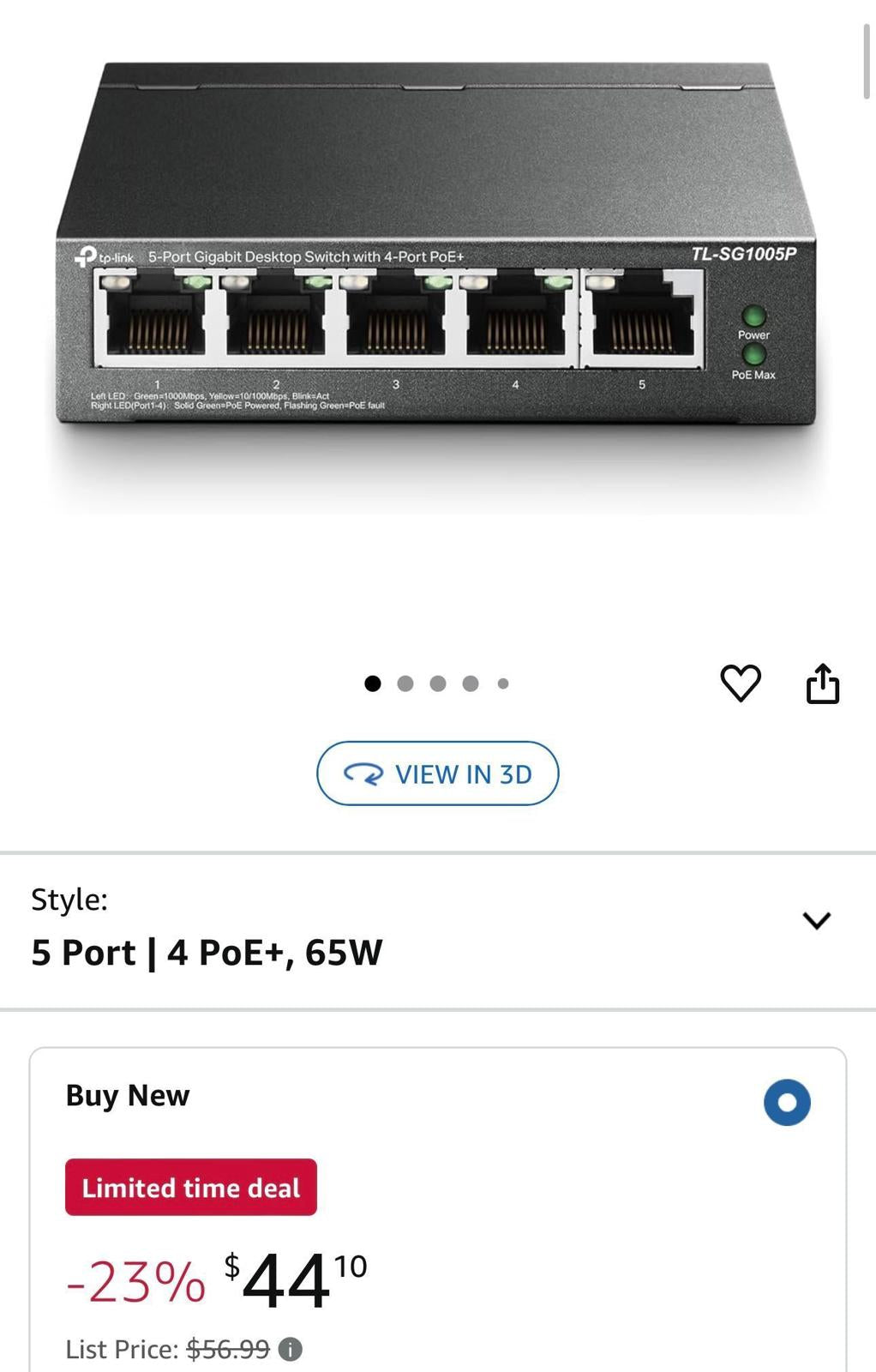Jump to the second image dot

coord(405,683)
